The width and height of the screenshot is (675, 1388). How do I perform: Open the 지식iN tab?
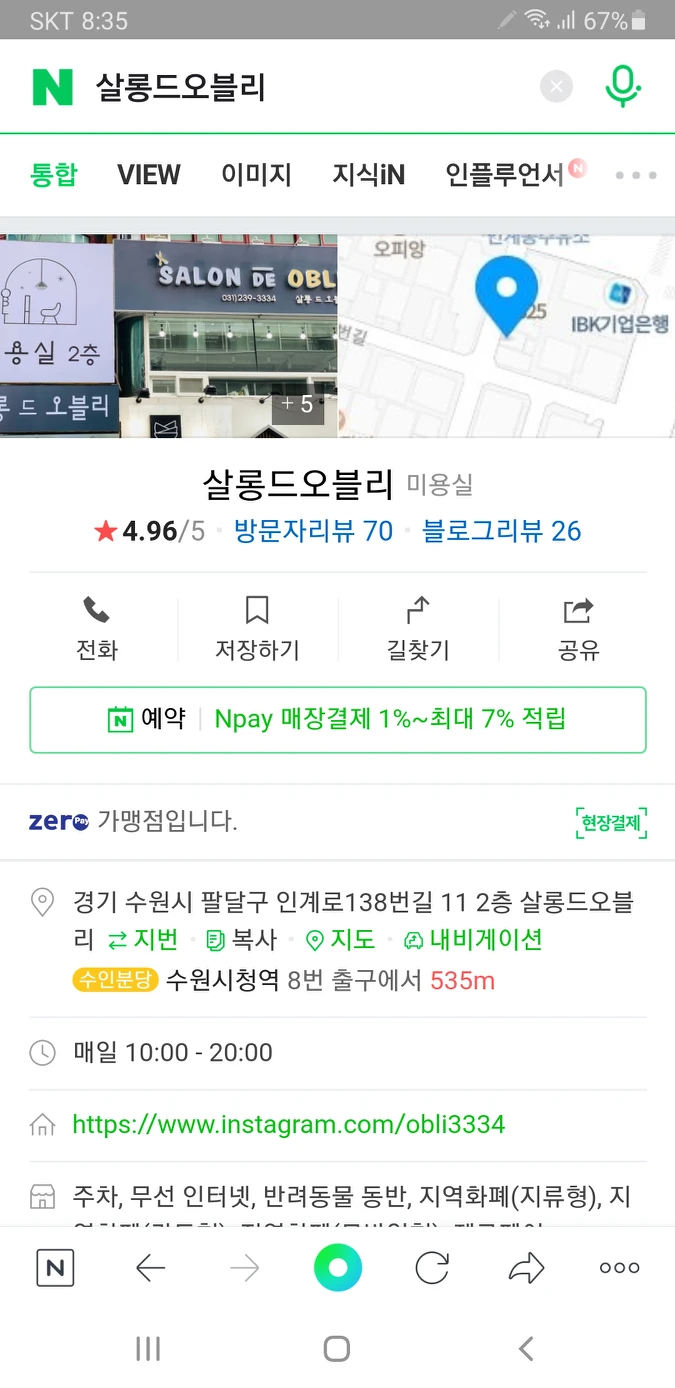368,175
